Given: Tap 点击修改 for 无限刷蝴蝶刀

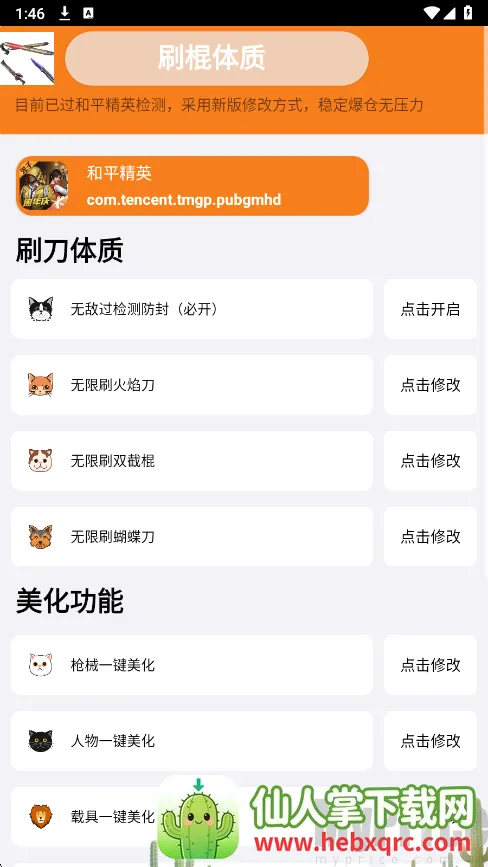Looking at the screenshot, I should pos(430,536).
